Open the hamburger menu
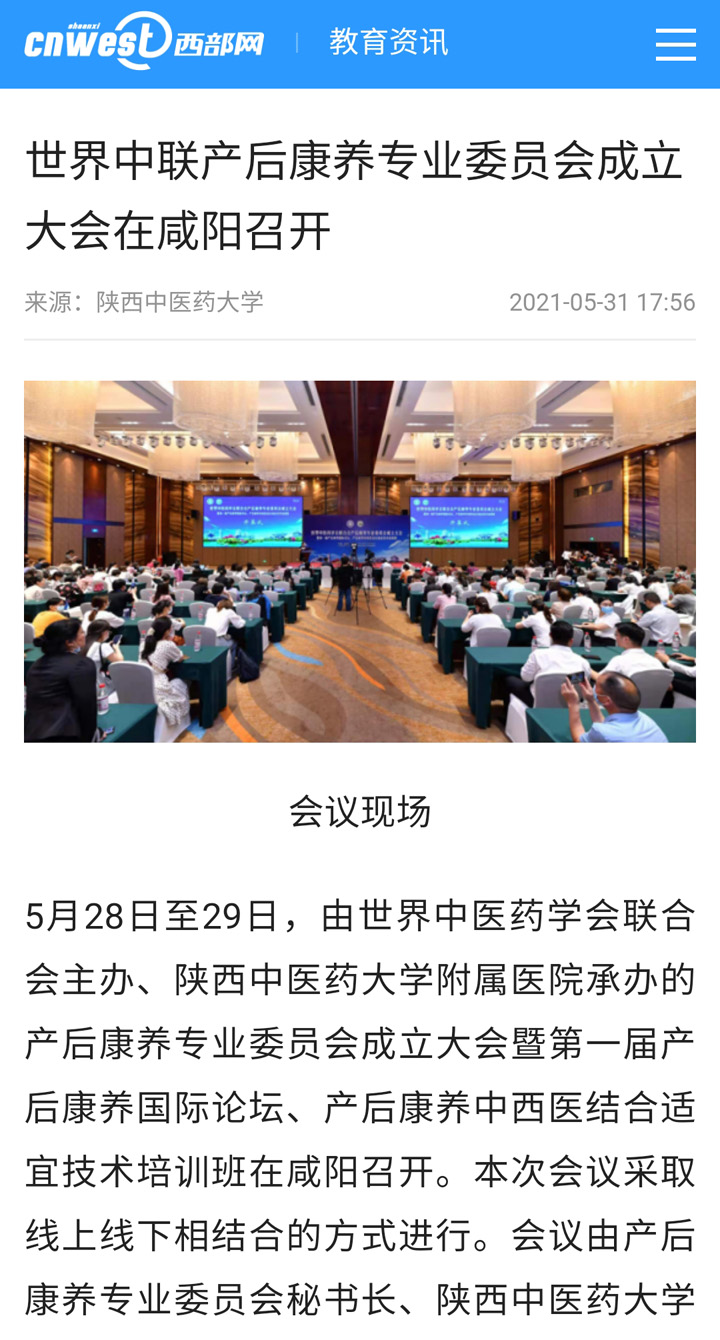 pos(675,44)
